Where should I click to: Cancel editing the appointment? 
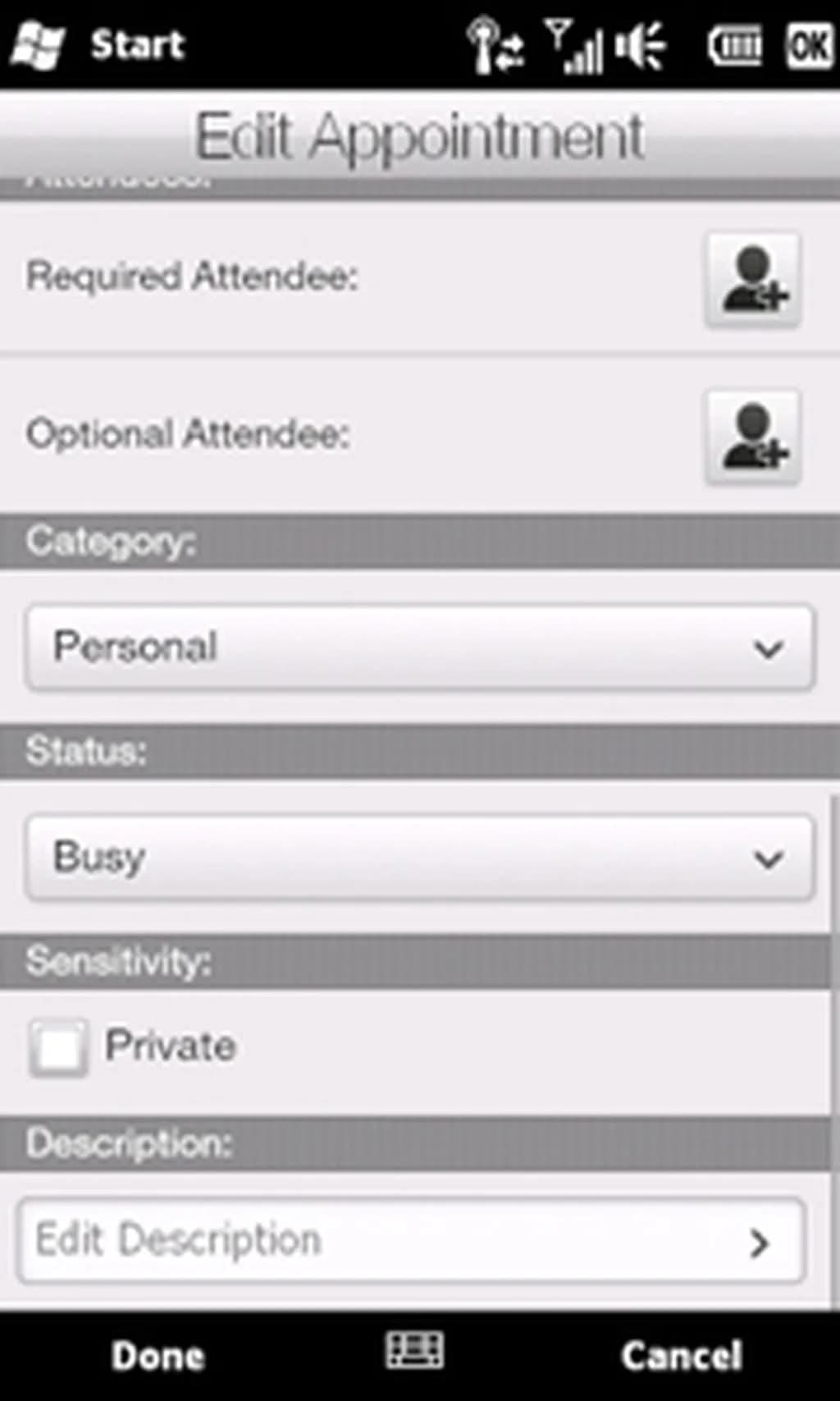681,1356
